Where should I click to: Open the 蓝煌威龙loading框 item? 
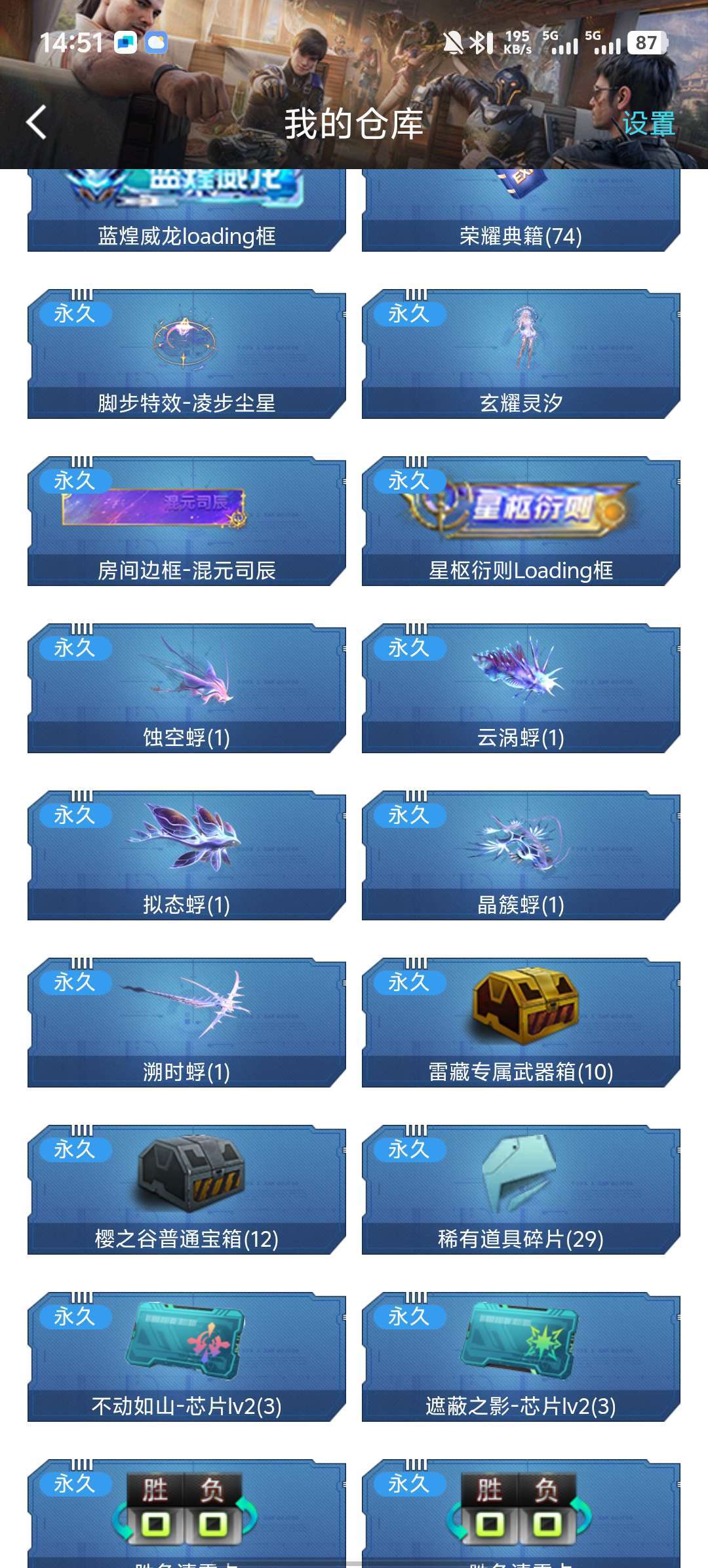tap(187, 210)
